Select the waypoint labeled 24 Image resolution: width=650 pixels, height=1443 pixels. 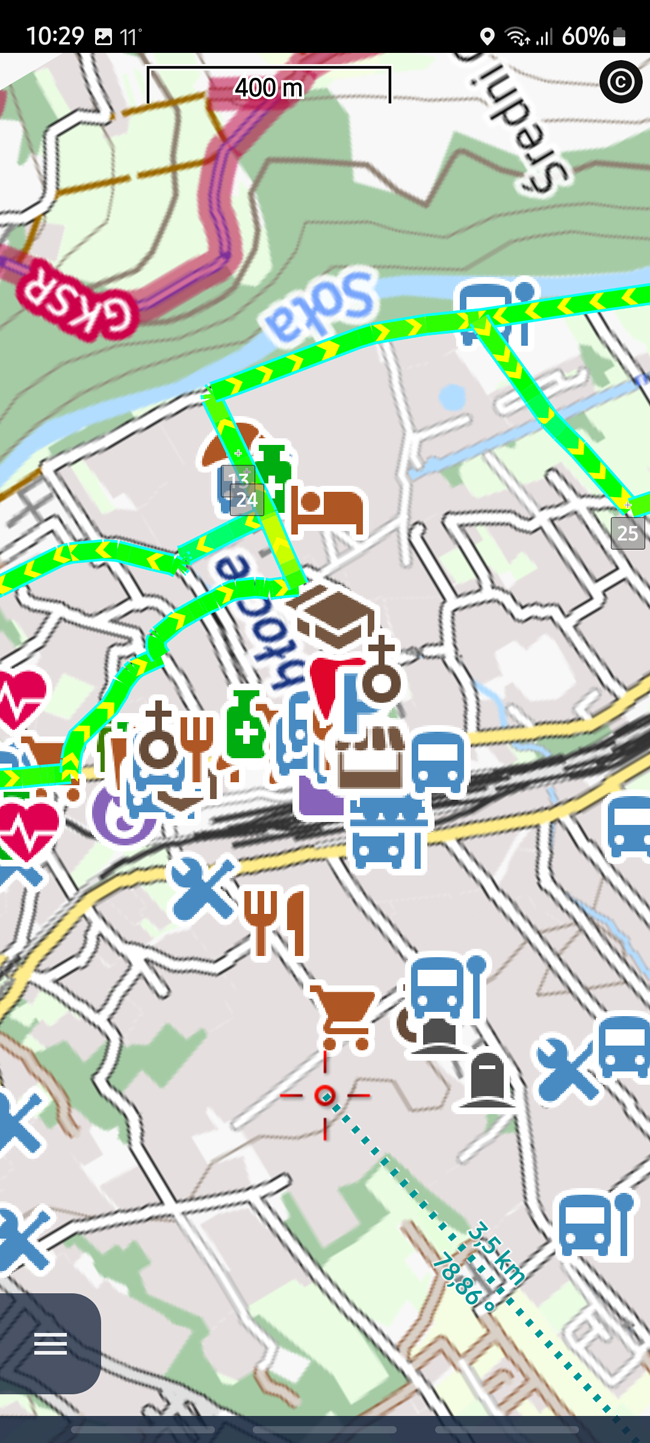247,499
